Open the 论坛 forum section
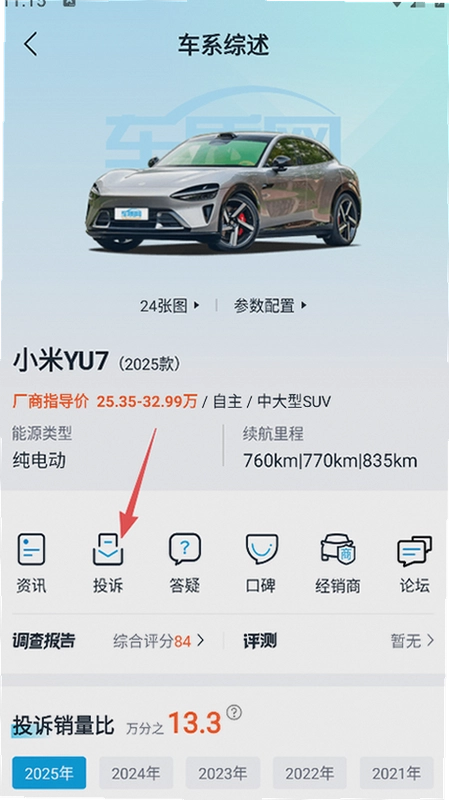The image size is (449, 800). point(414,563)
